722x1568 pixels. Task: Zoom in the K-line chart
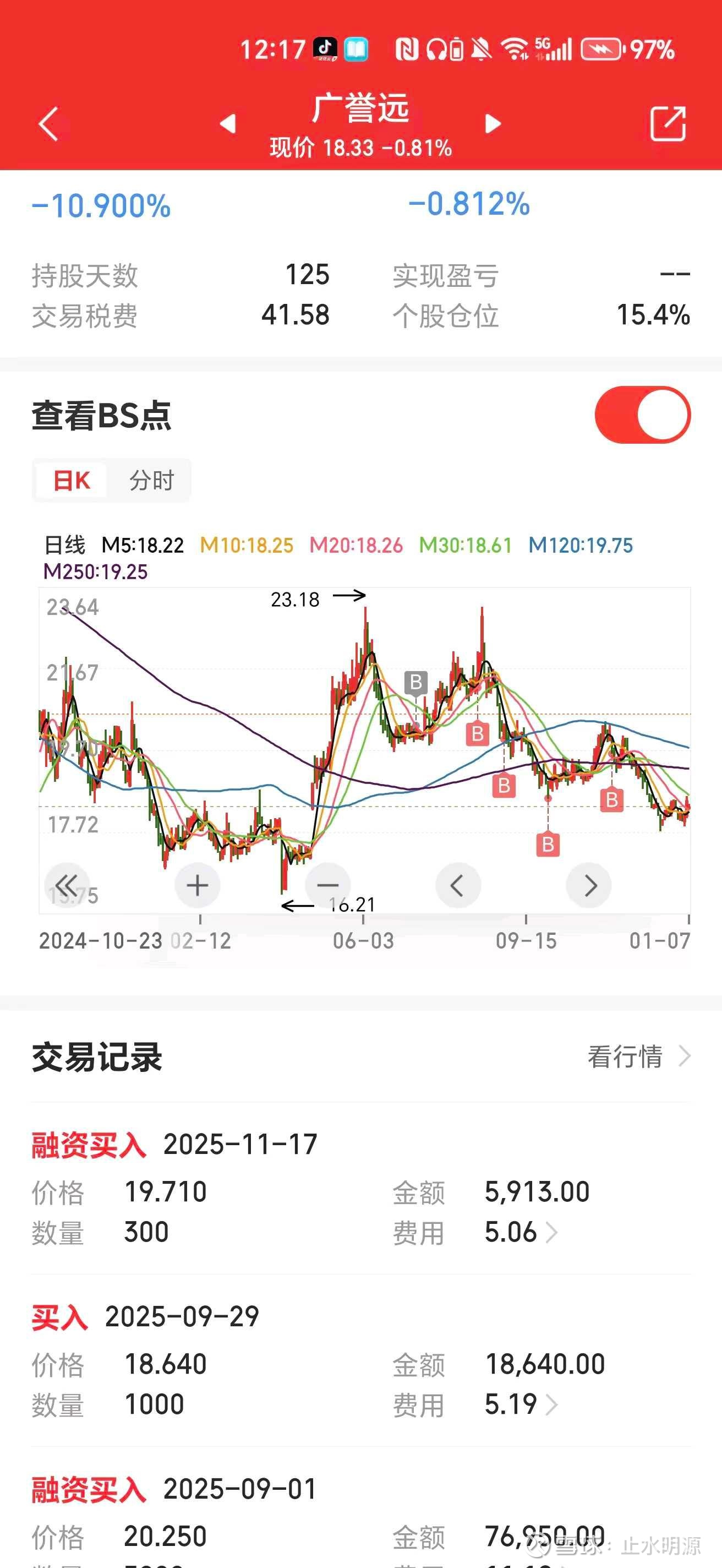coord(198,885)
